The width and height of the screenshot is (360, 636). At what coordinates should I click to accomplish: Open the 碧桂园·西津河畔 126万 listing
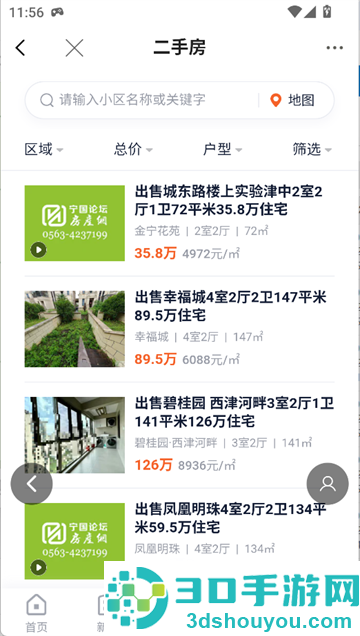point(179,435)
